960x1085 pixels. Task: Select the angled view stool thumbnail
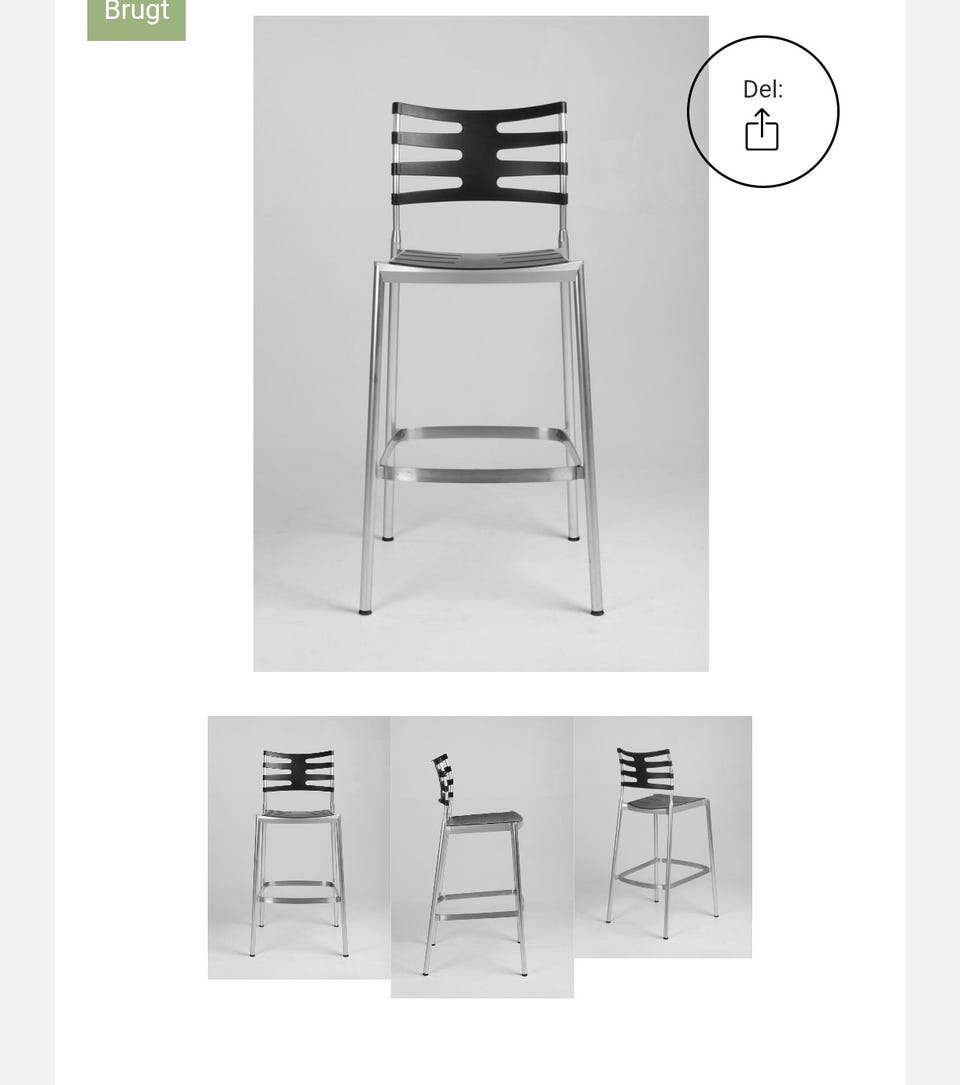coord(662,836)
